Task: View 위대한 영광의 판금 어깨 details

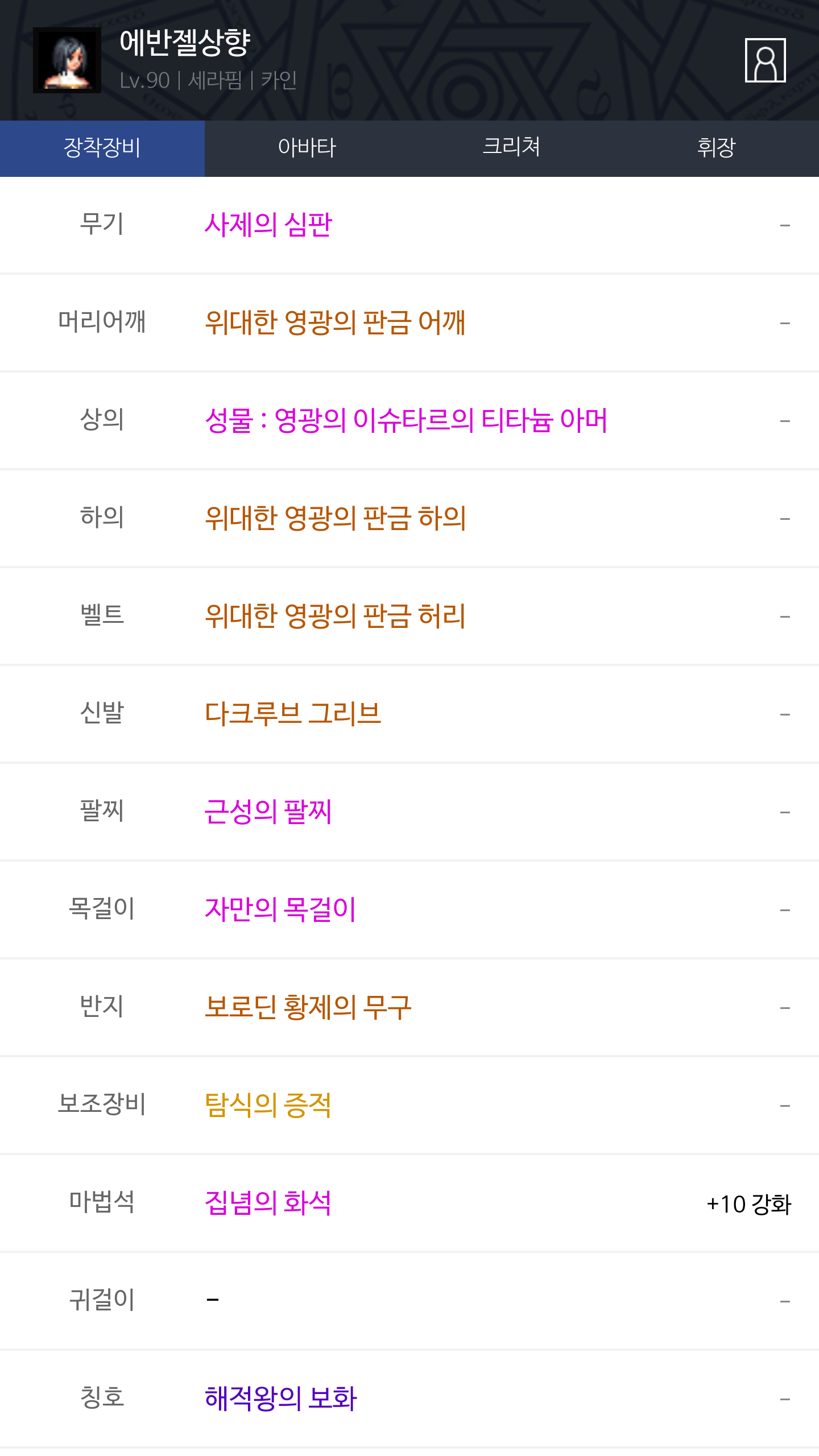Action: (335, 322)
